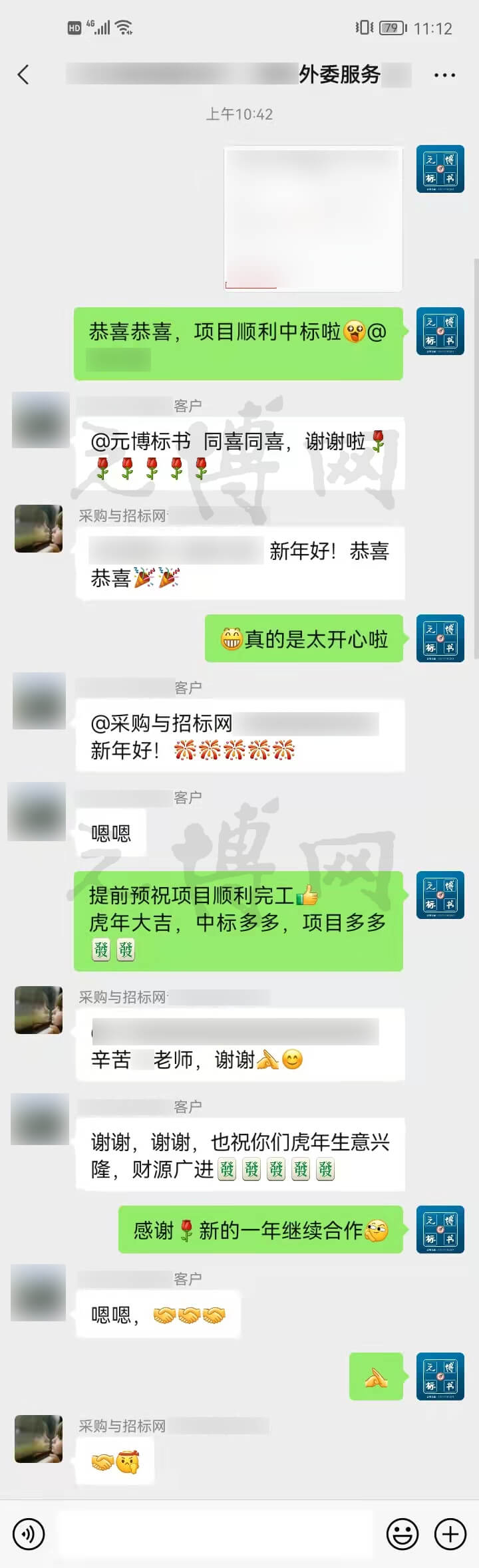Open the group chat overflow menu
This screenshot has height=1568, width=479.
point(444,75)
